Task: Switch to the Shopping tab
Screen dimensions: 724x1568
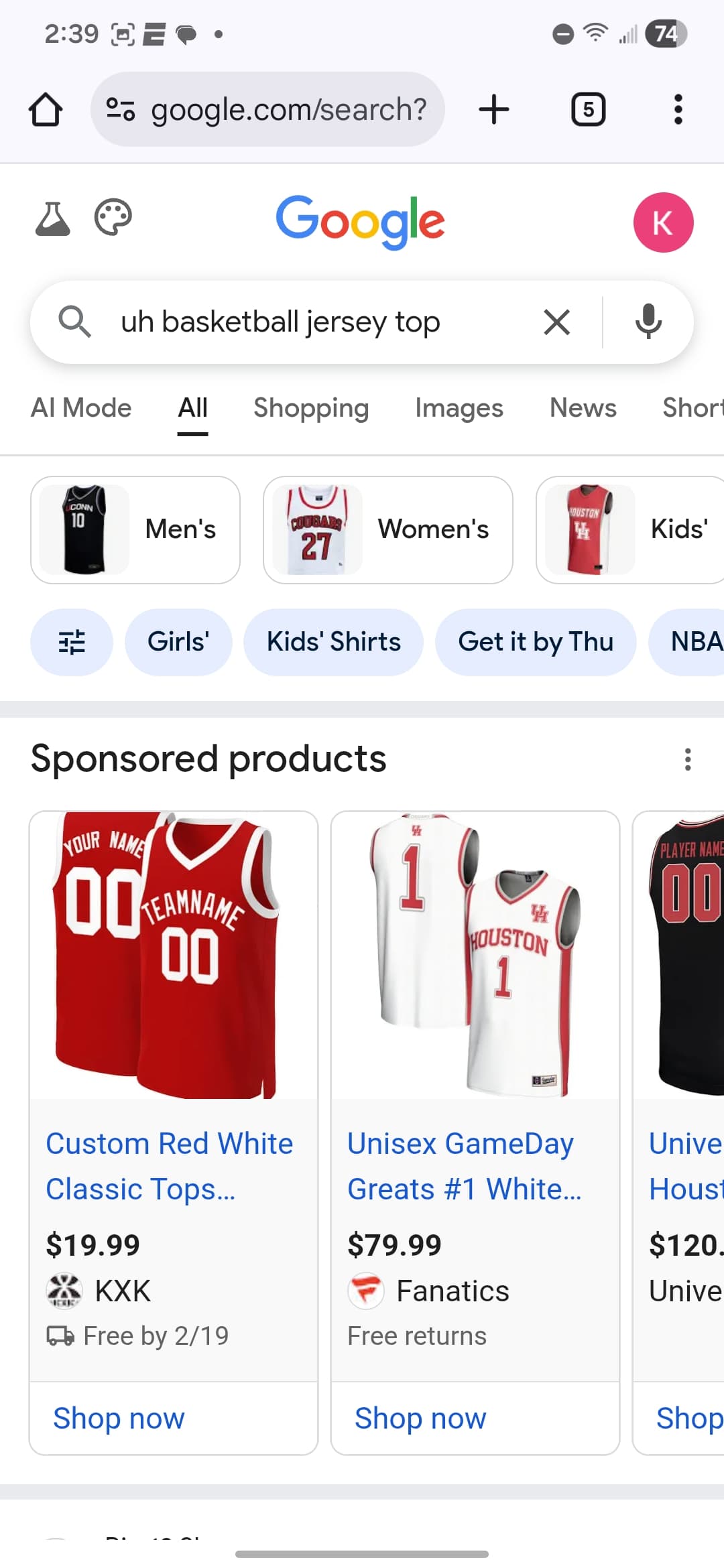Action: [x=311, y=408]
